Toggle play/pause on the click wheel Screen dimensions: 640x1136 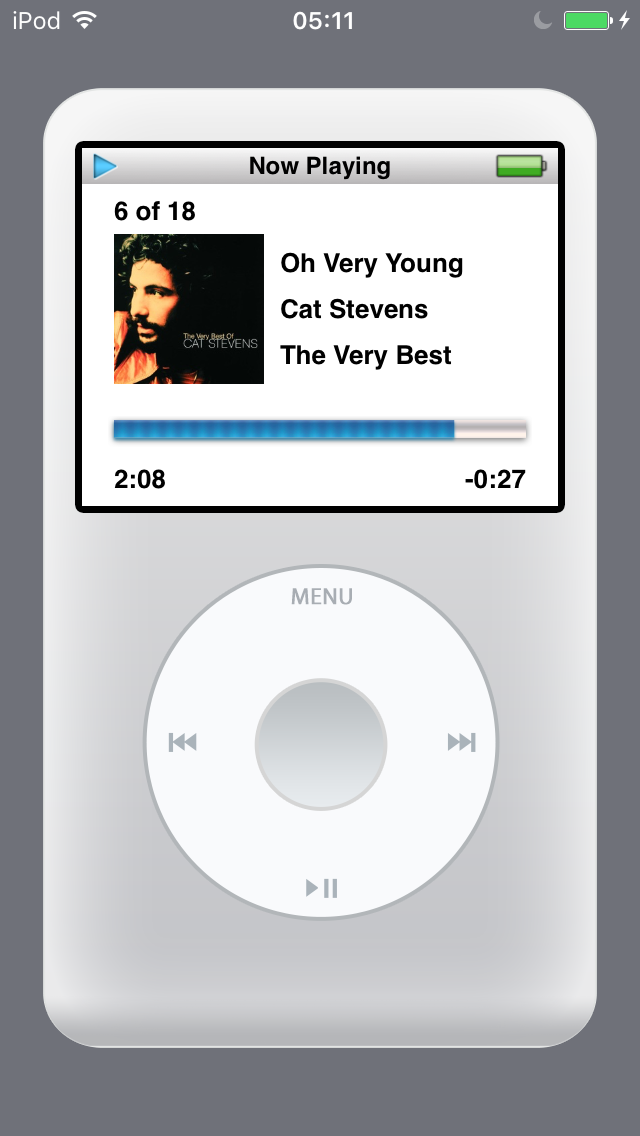pos(321,887)
